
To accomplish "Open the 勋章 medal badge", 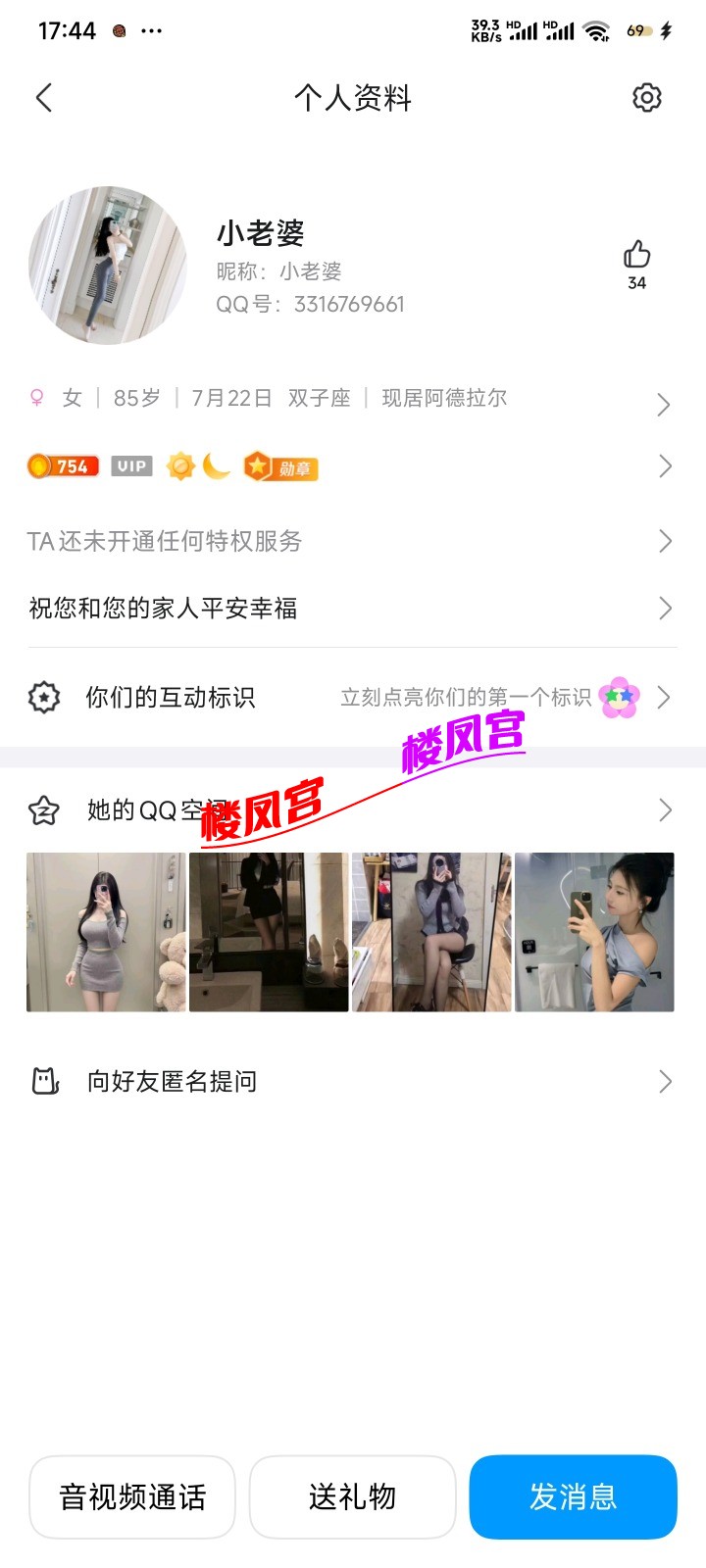I will pos(279,465).
